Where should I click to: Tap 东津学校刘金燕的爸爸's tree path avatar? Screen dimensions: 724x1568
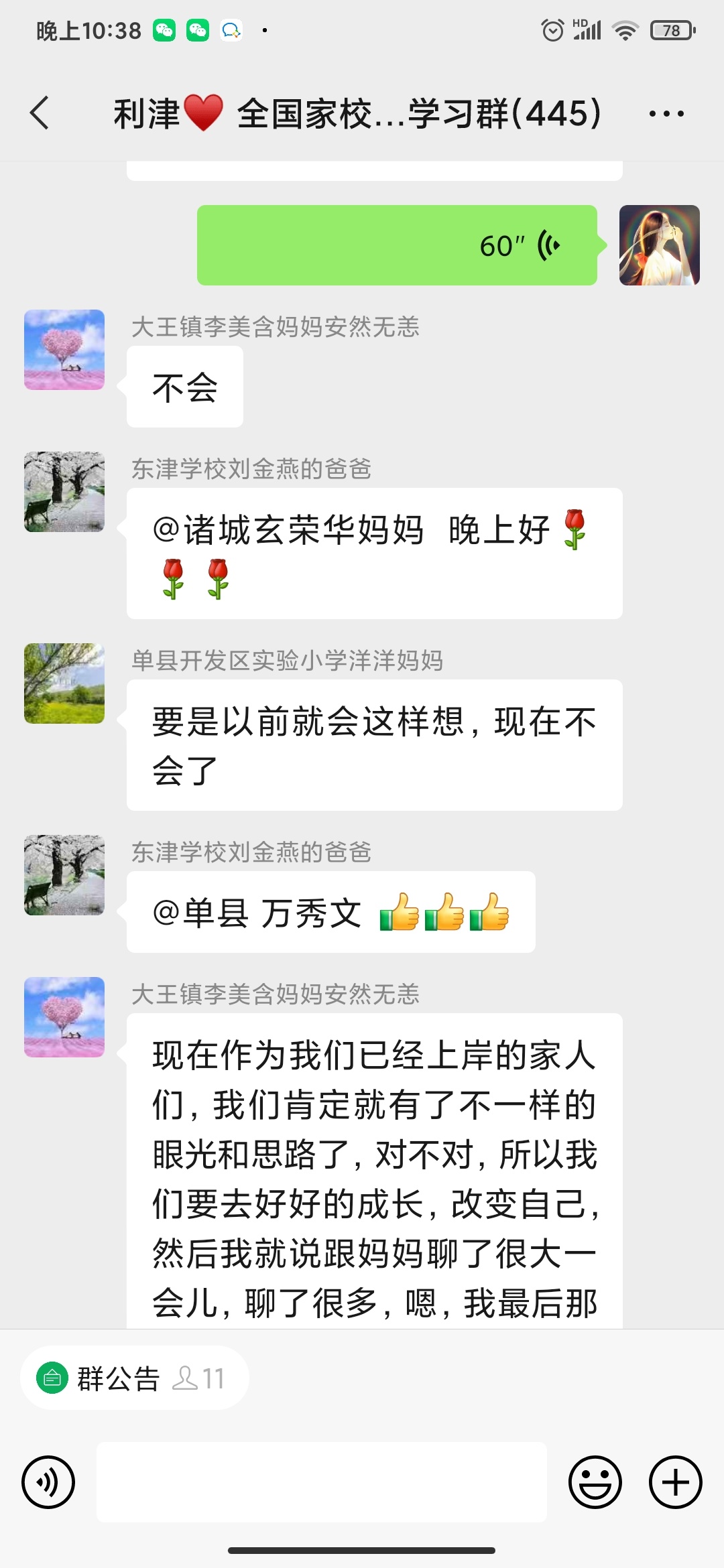[64, 493]
